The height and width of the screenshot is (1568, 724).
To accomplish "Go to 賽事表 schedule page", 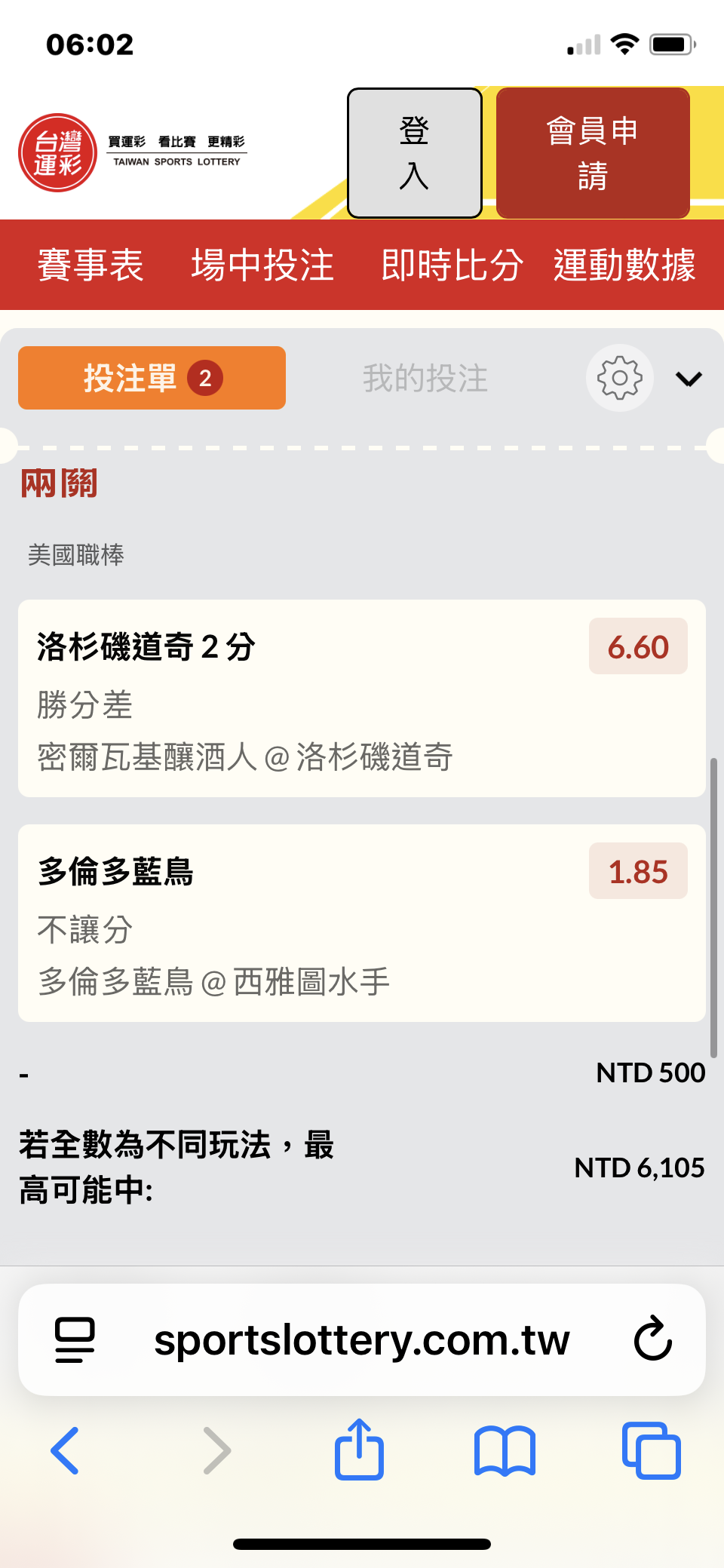I will tap(90, 265).
